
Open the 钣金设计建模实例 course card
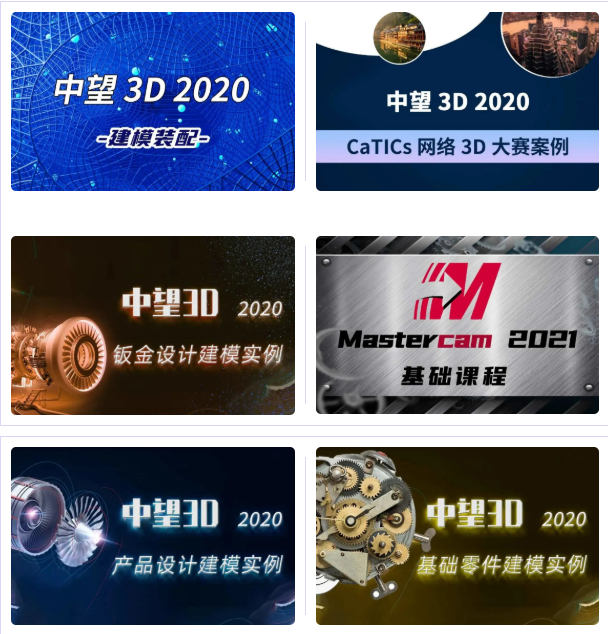pyautogui.click(x=152, y=325)
